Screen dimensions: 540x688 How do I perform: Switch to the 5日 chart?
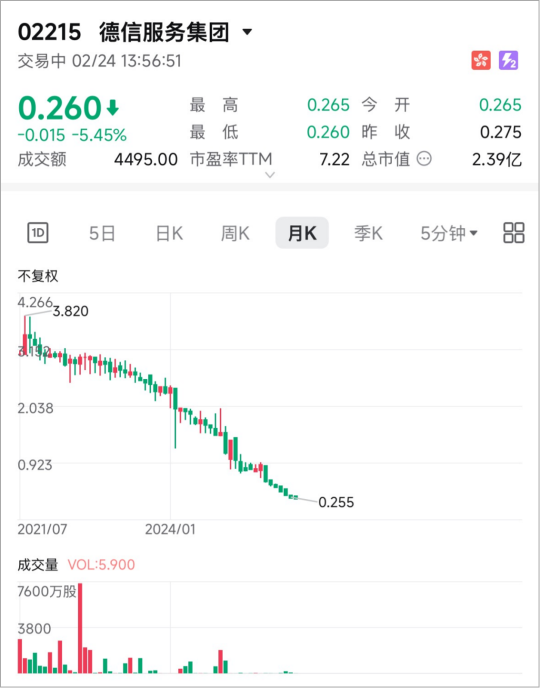tap(102, 233)
